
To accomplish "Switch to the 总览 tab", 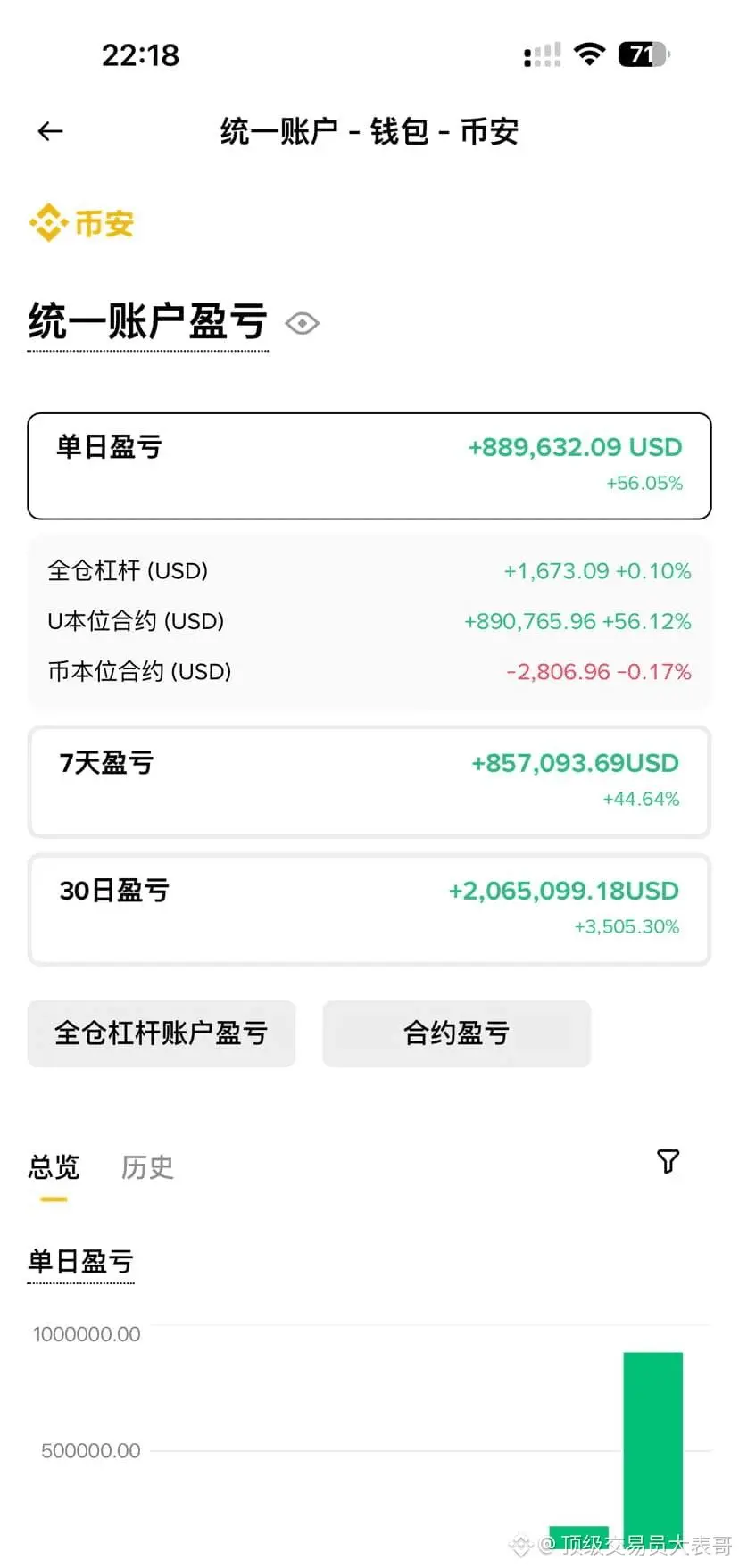I will pyautogui.click(x=54, y=1167).
